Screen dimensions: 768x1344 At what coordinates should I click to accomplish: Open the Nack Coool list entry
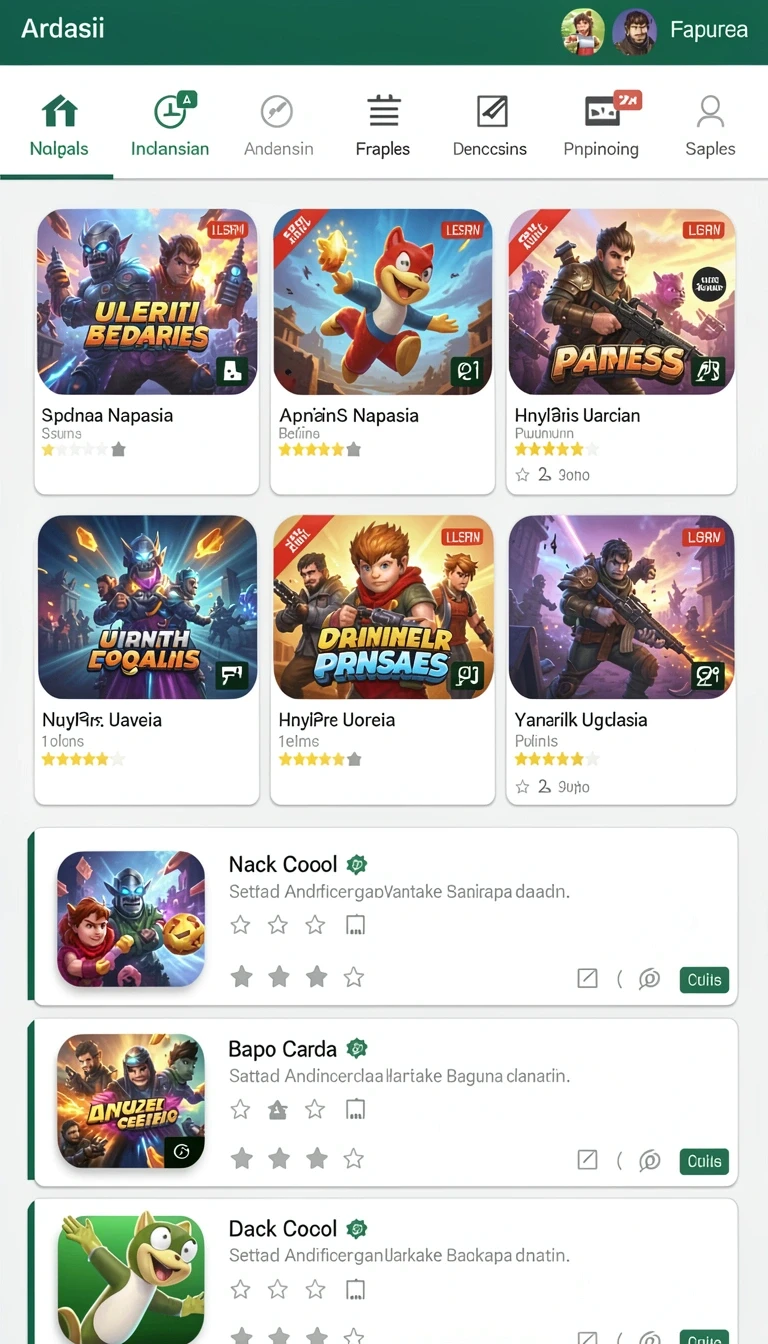[383, 916]
